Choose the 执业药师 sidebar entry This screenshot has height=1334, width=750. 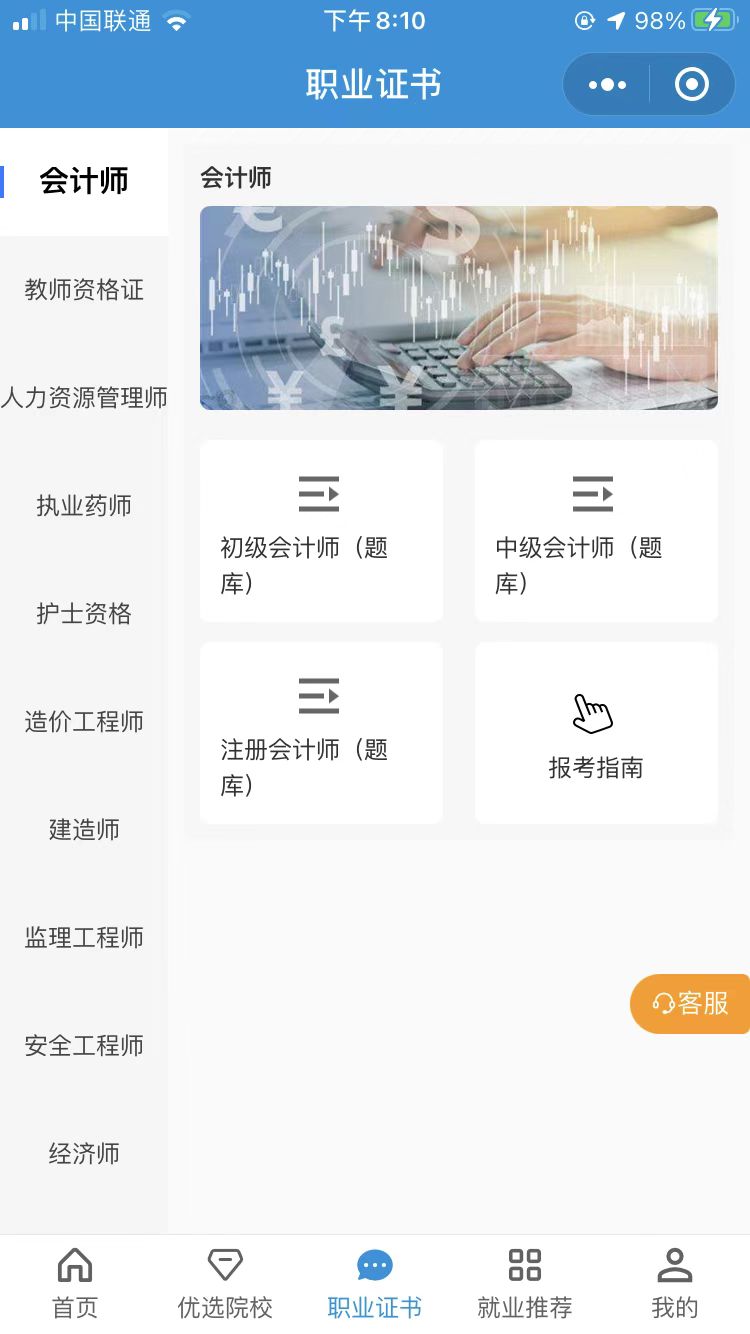[x=83, y=505]
